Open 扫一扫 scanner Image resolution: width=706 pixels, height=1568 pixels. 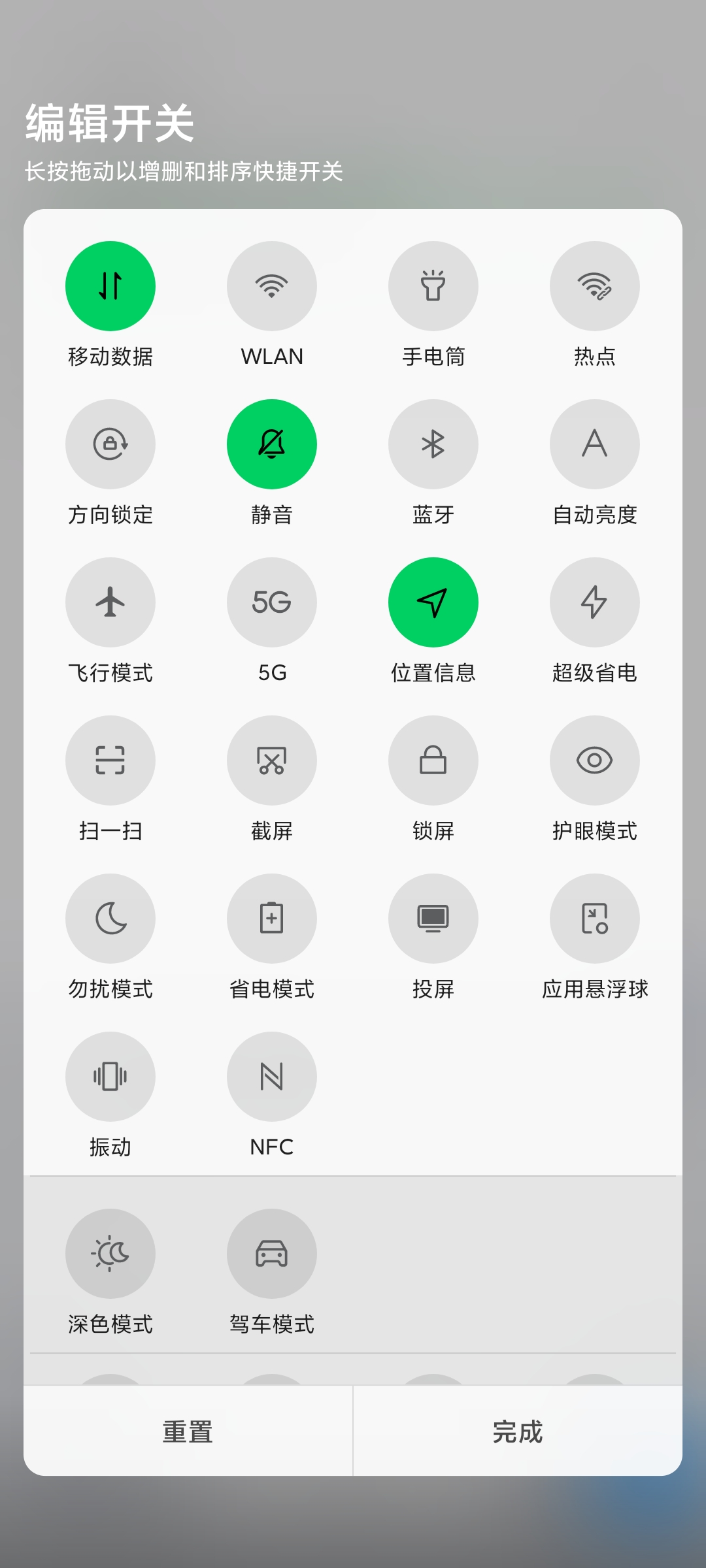pyautogui.click(x=110, y=760)
